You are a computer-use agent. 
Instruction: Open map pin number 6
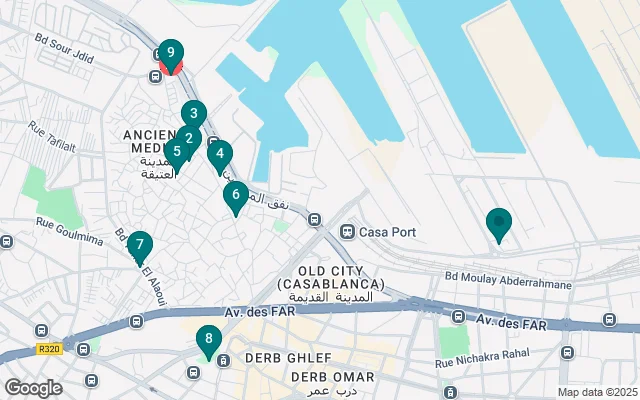pyautogui.click(x=235, y=195)
